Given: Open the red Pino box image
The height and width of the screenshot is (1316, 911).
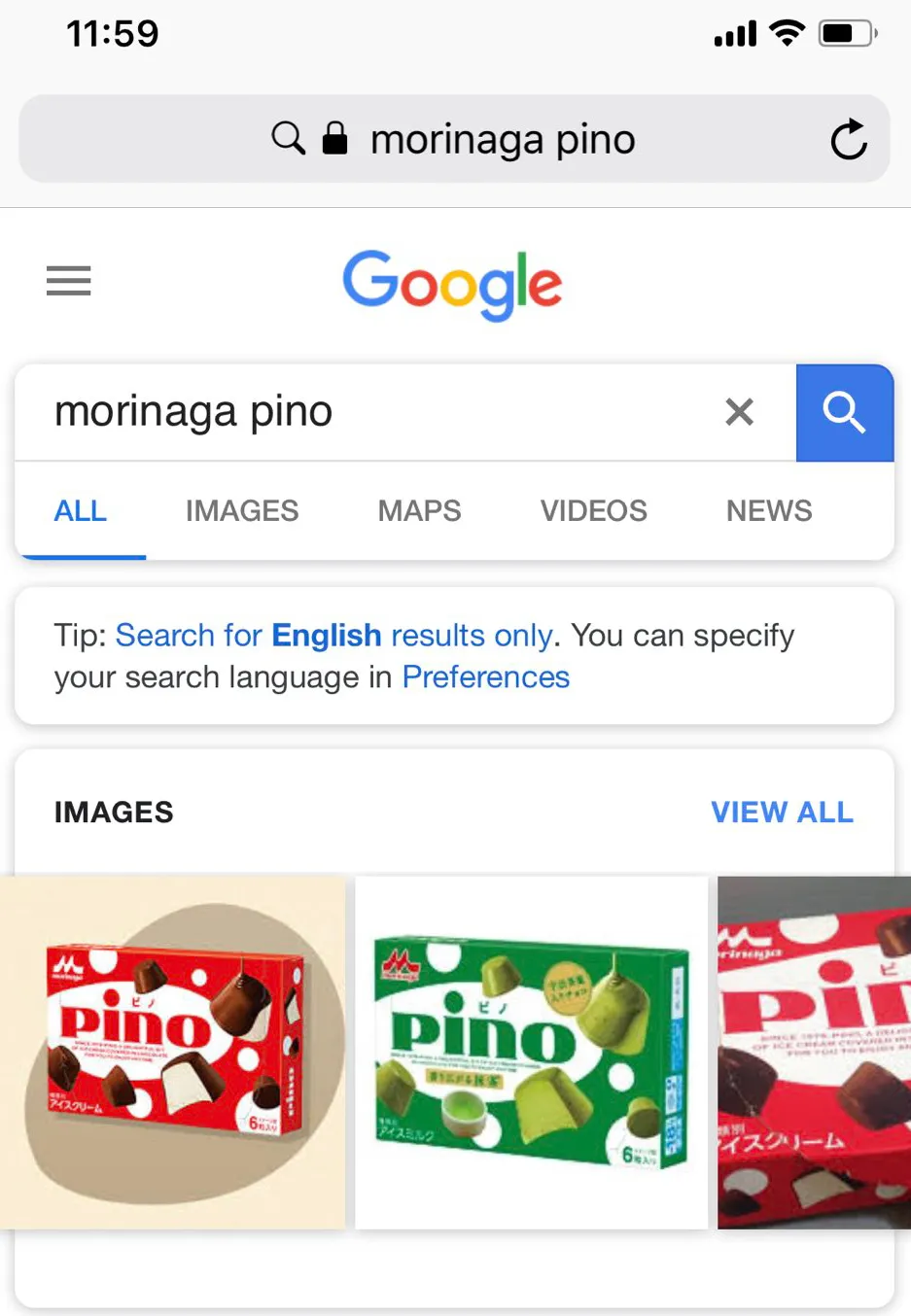Looking at the screenshot, I should tap(173, 1052).
